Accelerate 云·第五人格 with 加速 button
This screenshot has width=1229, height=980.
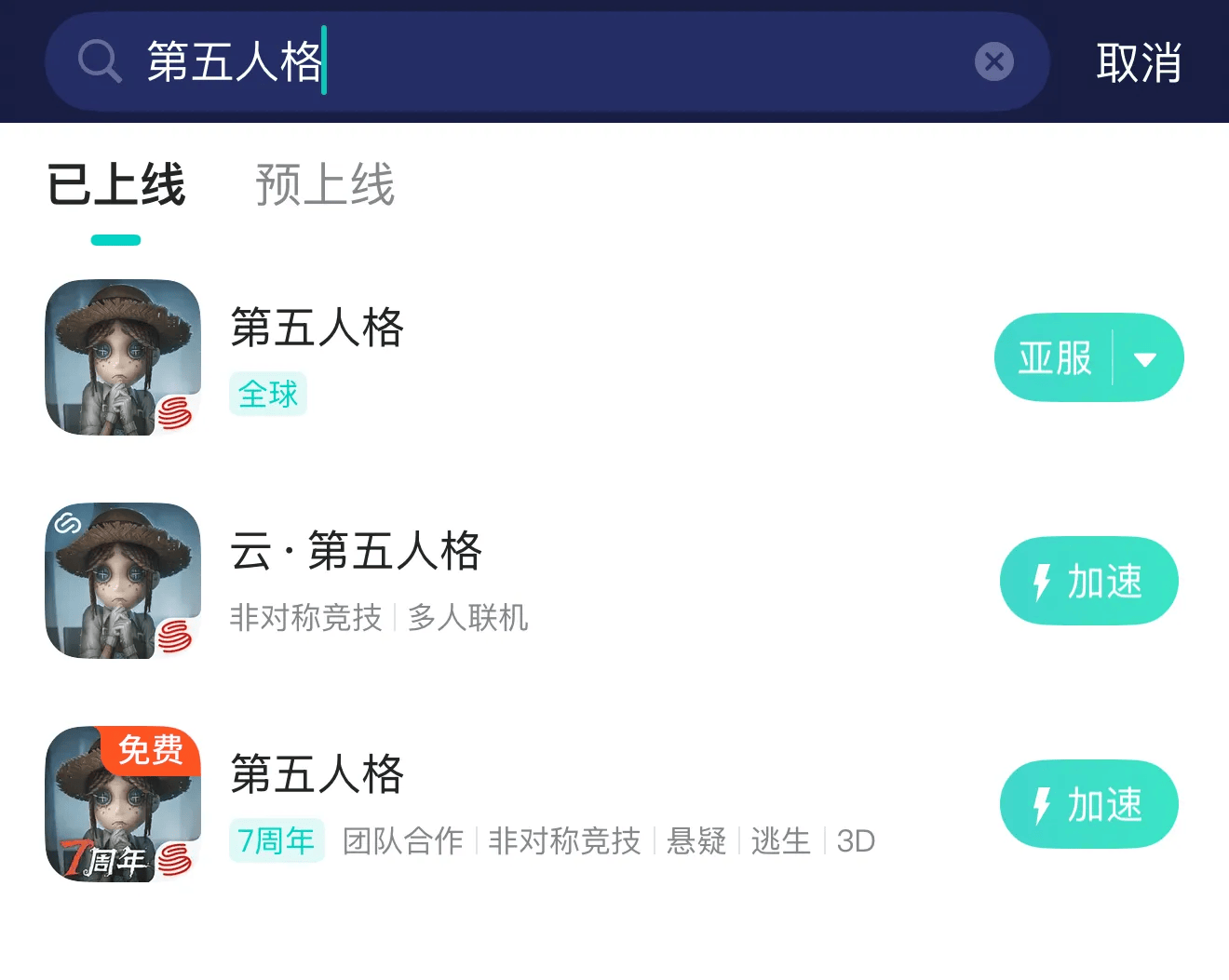1088,582
